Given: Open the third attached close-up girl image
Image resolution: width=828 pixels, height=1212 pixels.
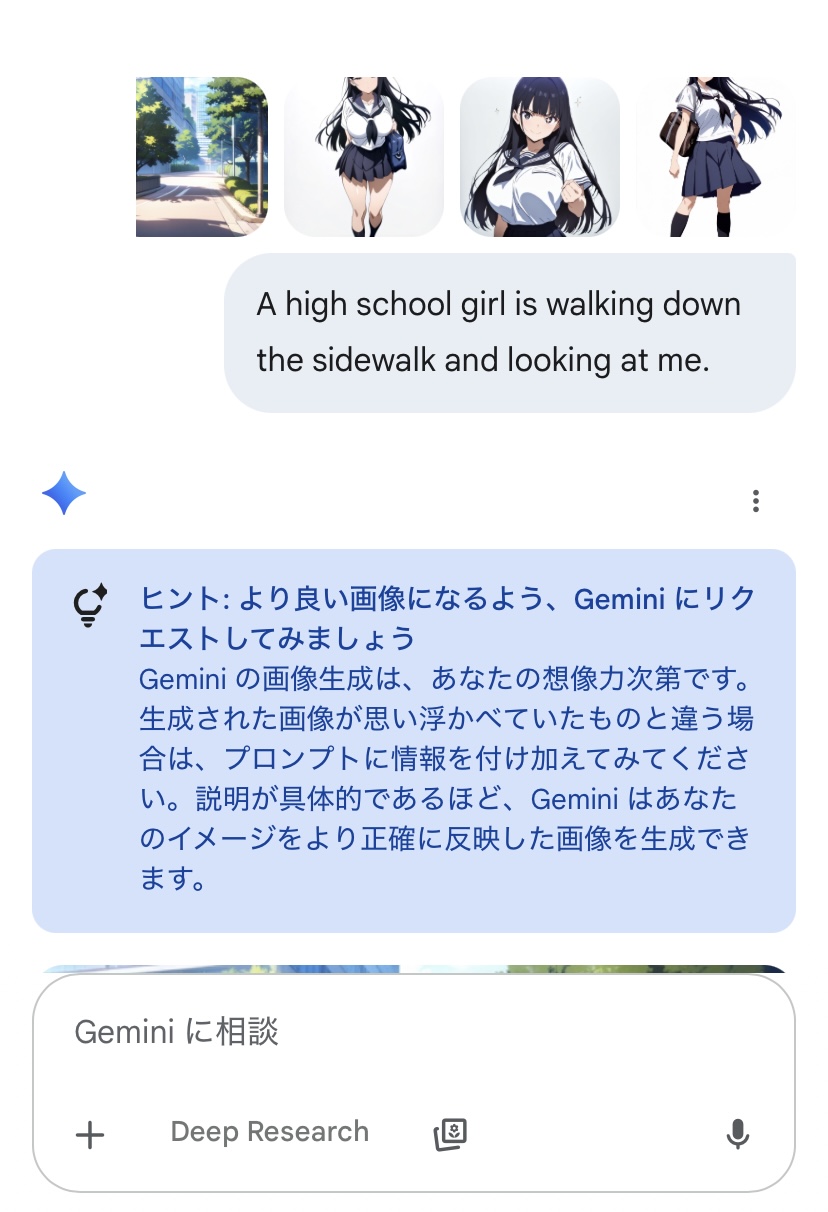Looking at the screenshot, I should [x=540, y=157].
